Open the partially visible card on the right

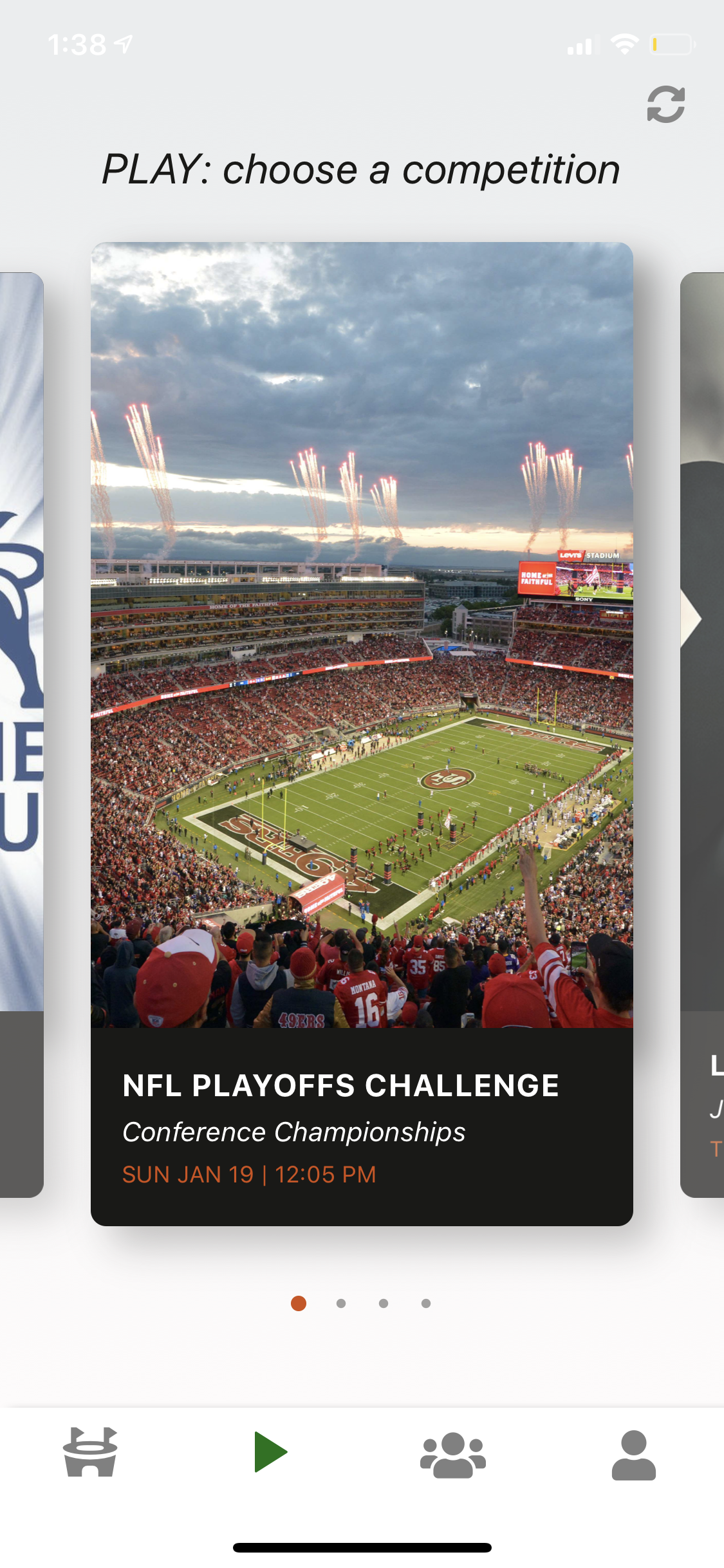[x=703, y=734]
